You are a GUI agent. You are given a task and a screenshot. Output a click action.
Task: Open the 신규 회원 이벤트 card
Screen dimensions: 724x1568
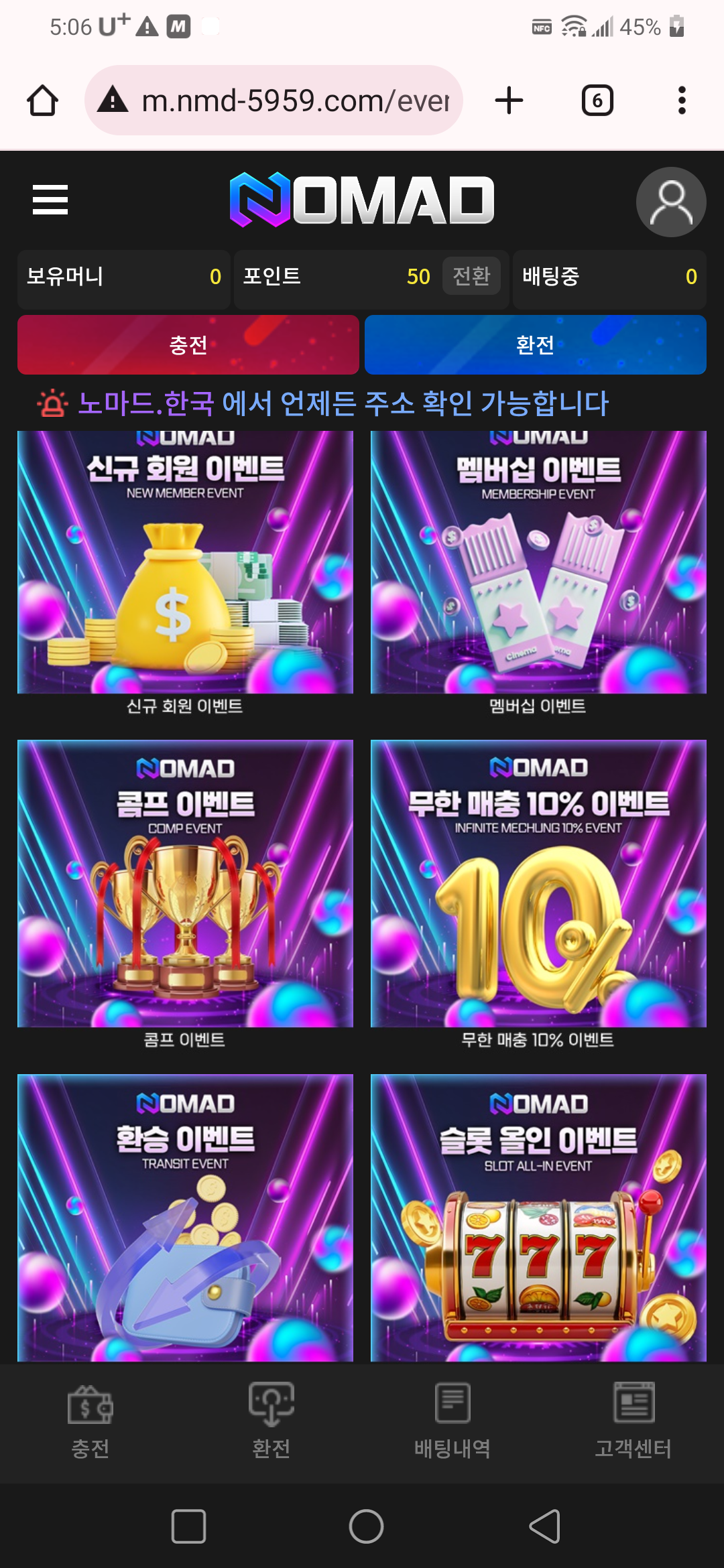click(185, 563)
